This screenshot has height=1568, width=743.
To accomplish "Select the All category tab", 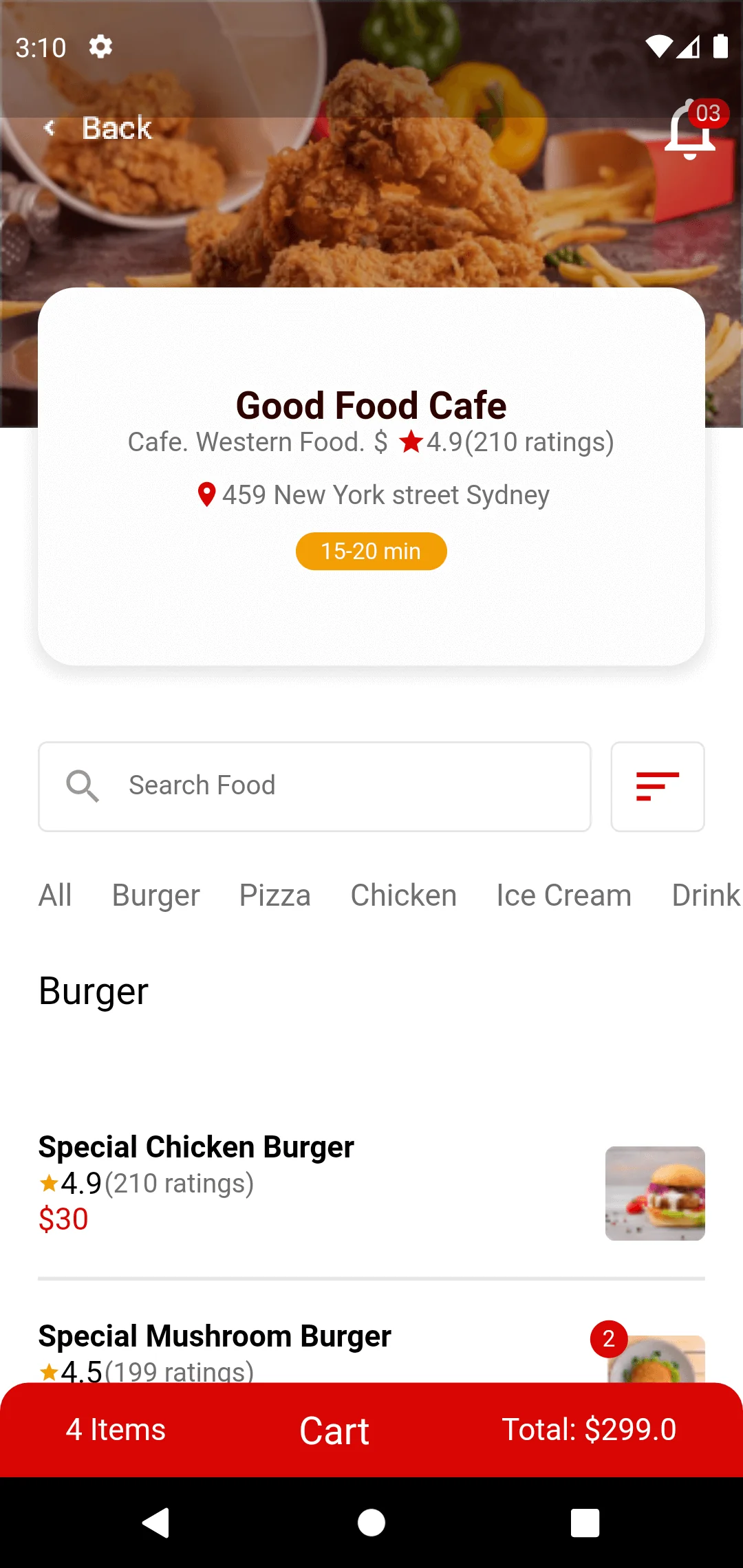I will coord(55,895).
